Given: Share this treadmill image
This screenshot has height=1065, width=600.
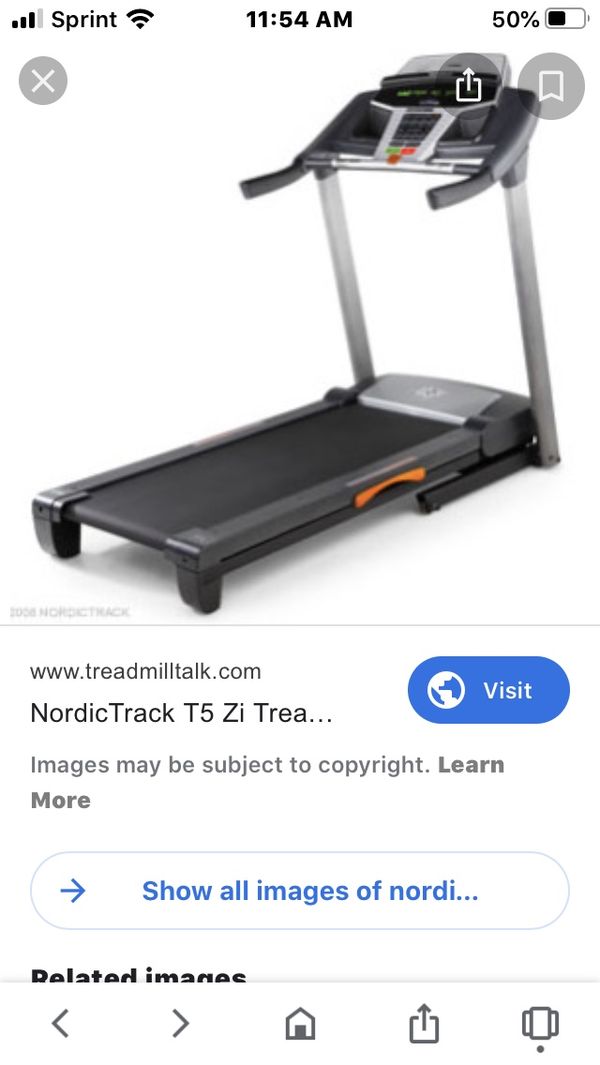Looking at the screenshot, I should click(468, 85).
